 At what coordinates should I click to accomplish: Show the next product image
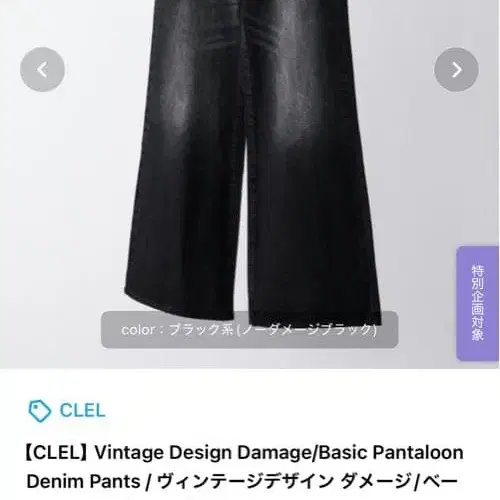point(457,70)
